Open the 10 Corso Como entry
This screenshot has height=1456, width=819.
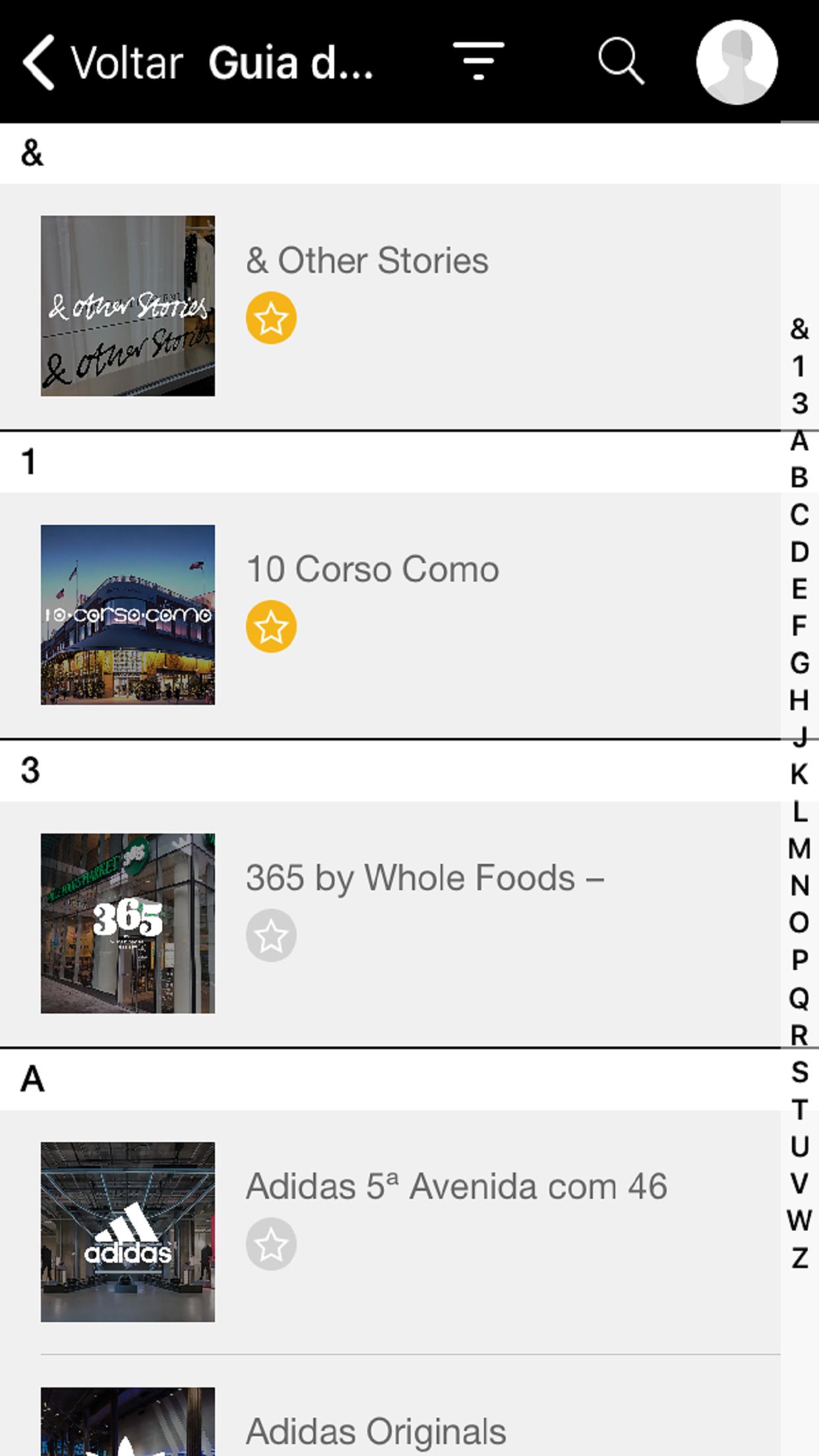(390, 615)
